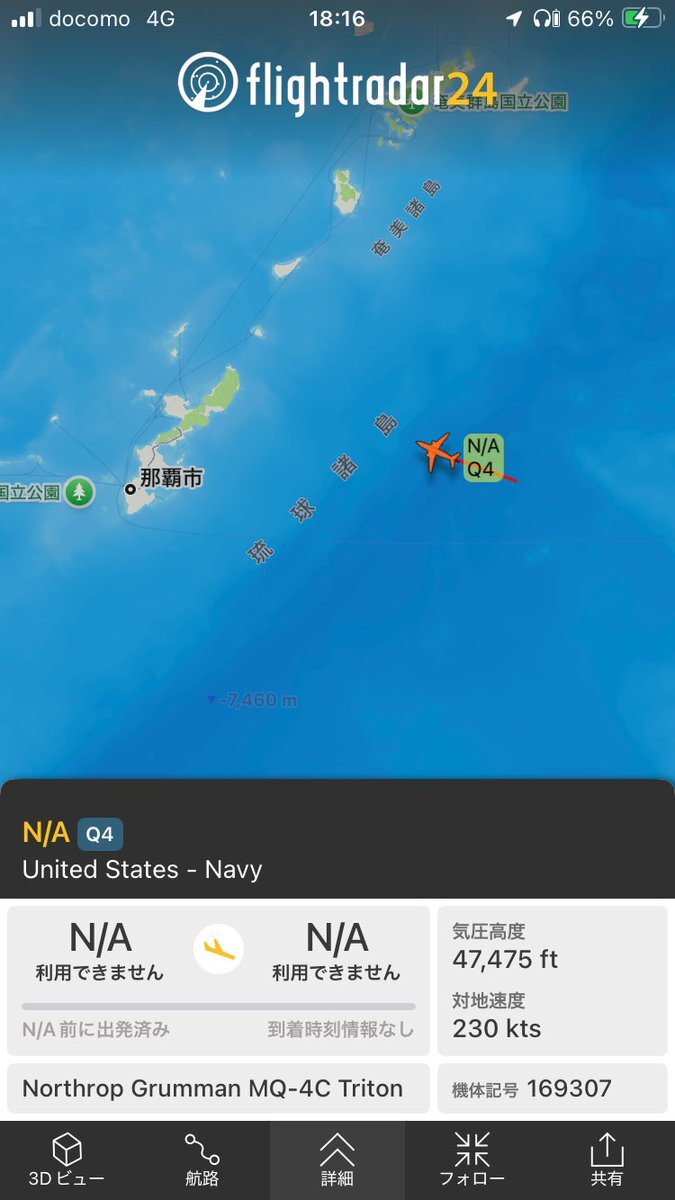Select the orange aircraft icon on the map
The image size is (675, 1200).
point(438,453)
